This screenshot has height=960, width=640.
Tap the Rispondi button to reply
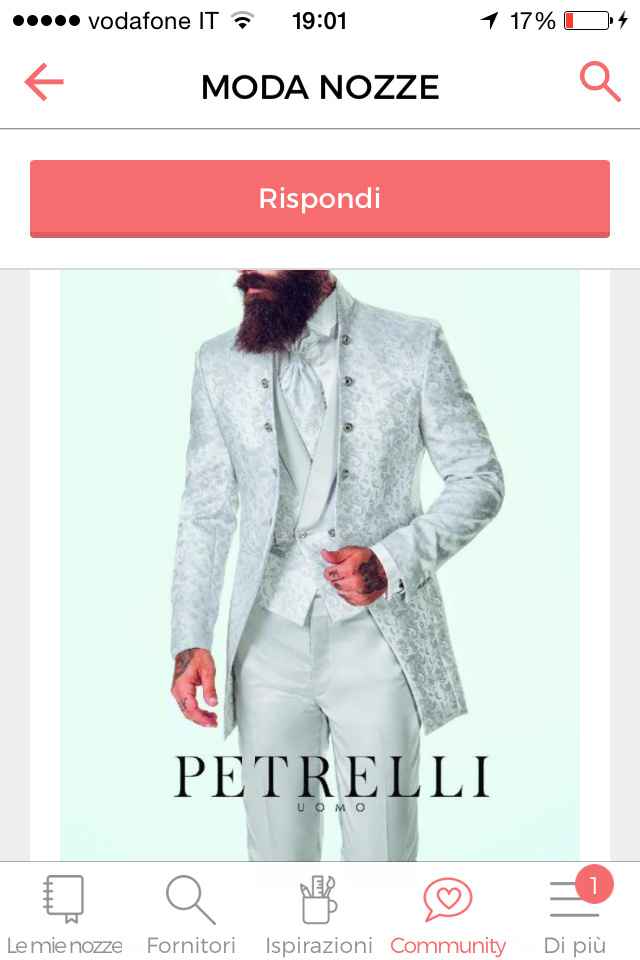(320, 198)
